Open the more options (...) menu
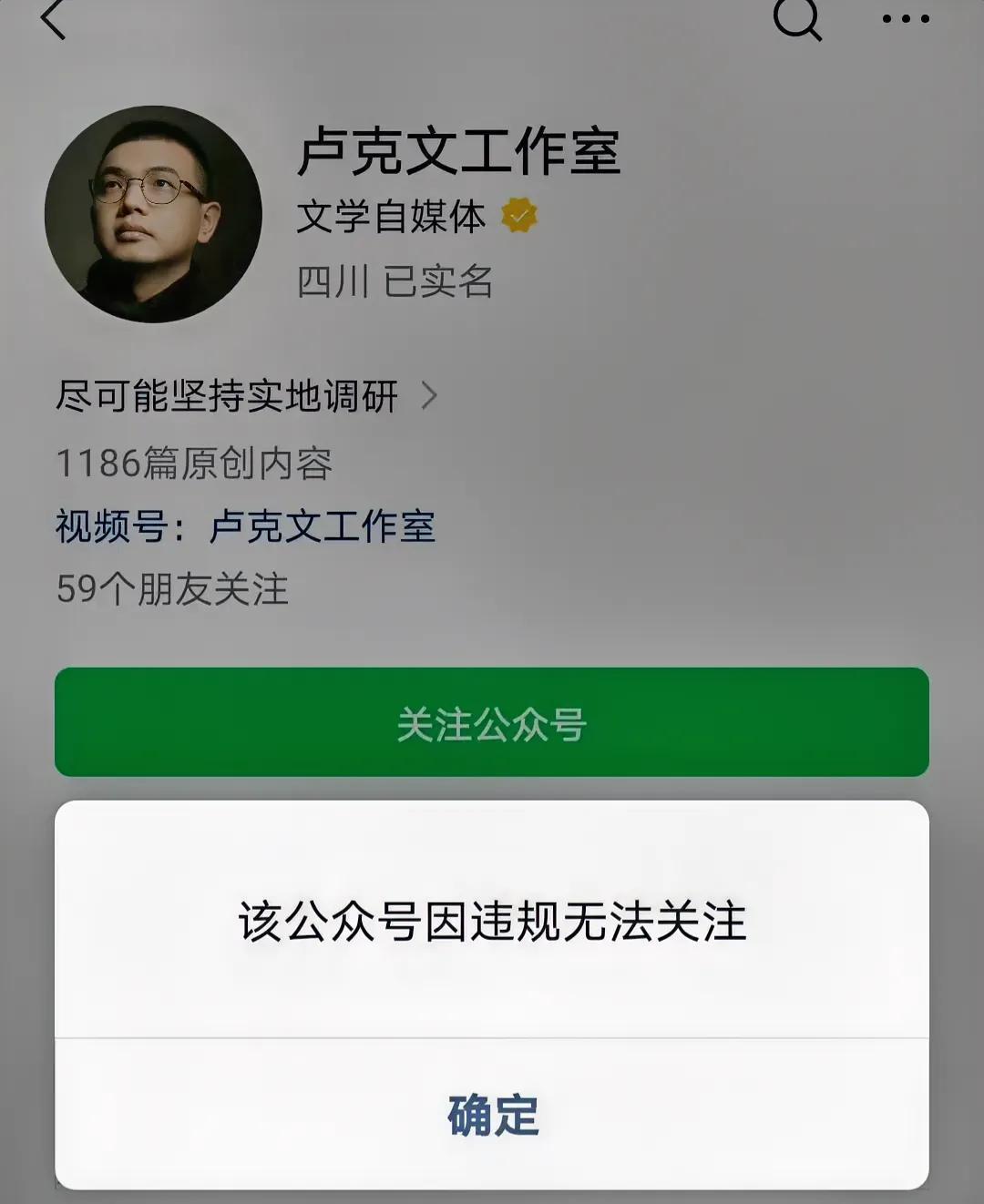984x1204 pixels. point(902,20)
